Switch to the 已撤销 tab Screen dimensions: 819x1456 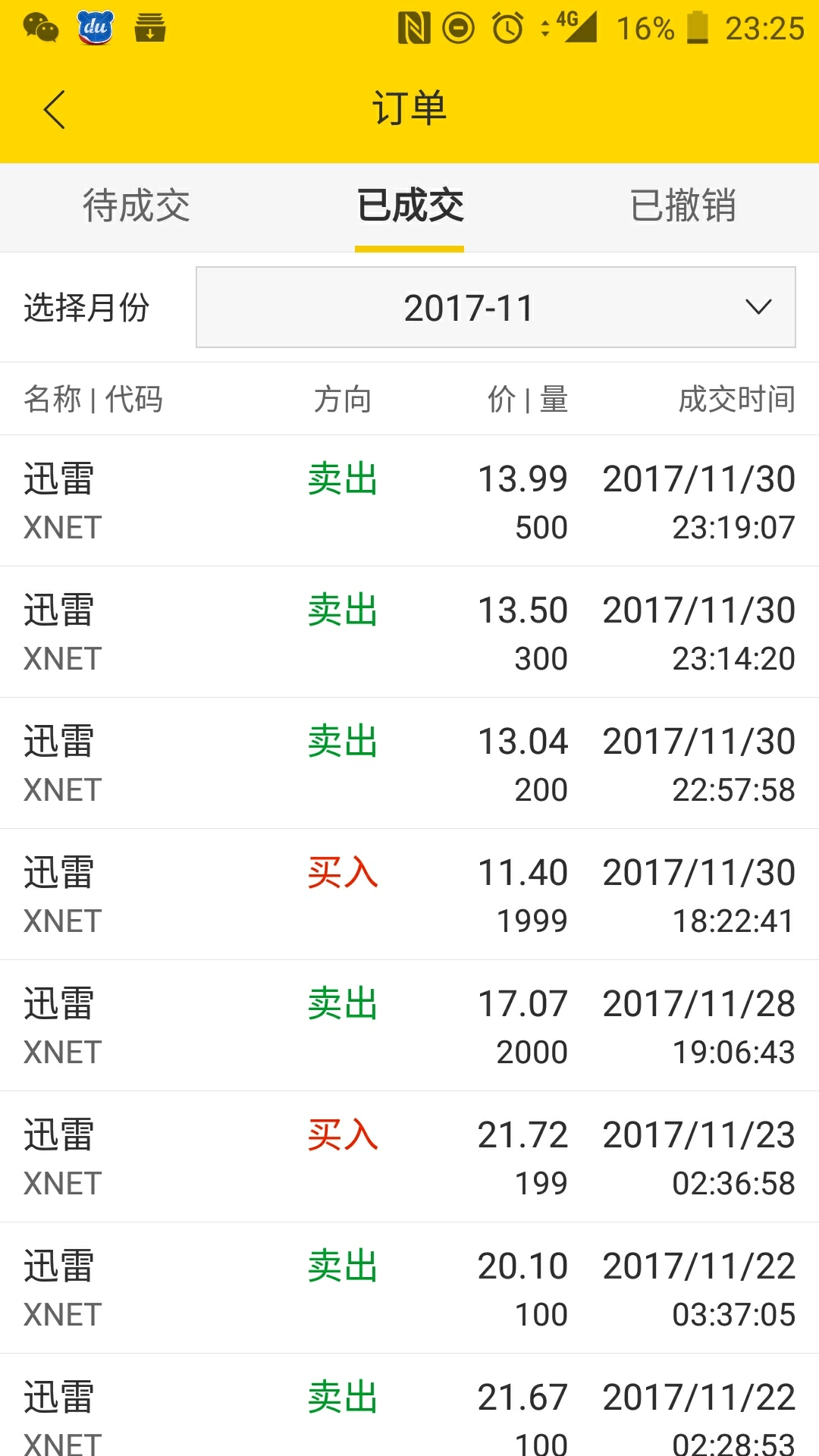point(682,206)
